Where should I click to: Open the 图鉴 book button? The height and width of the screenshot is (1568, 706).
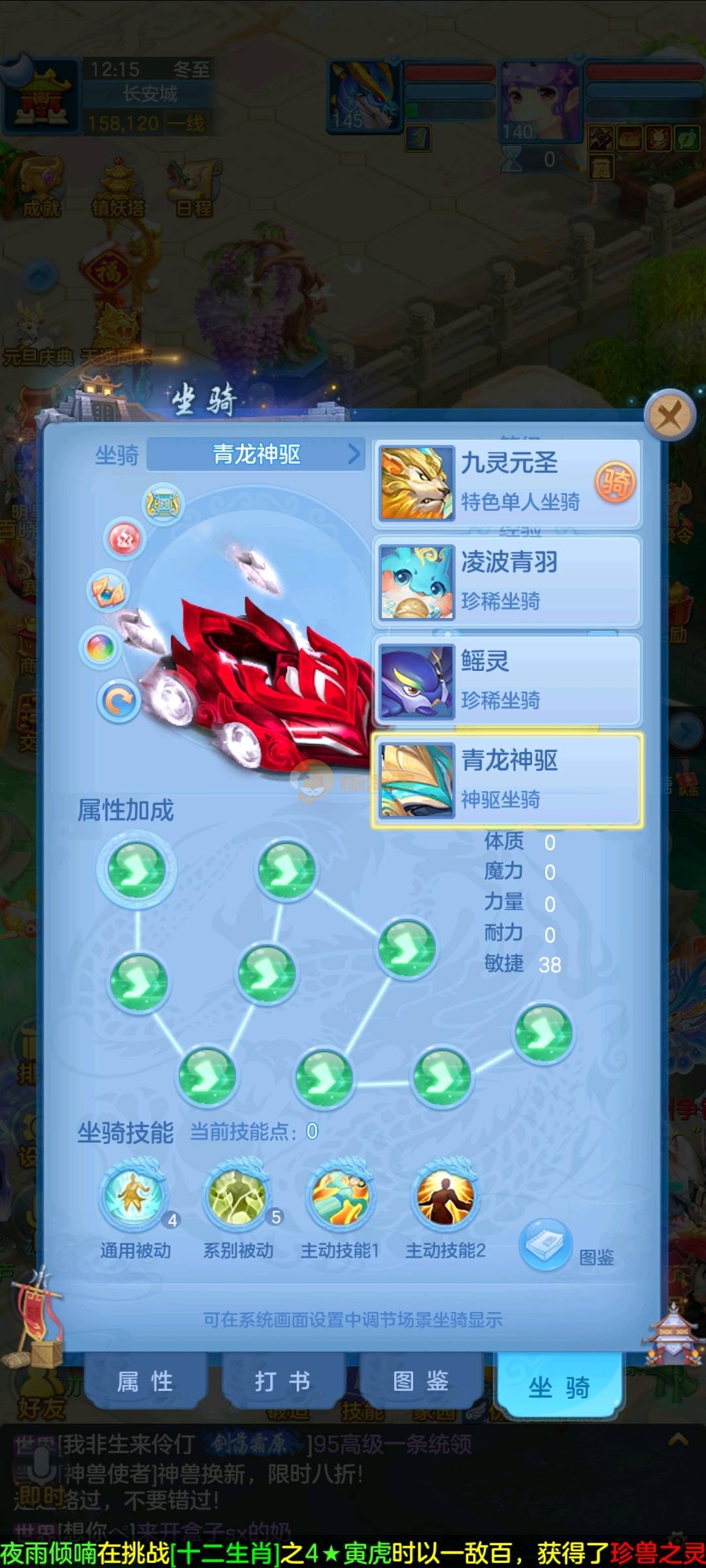(546, 1244)
